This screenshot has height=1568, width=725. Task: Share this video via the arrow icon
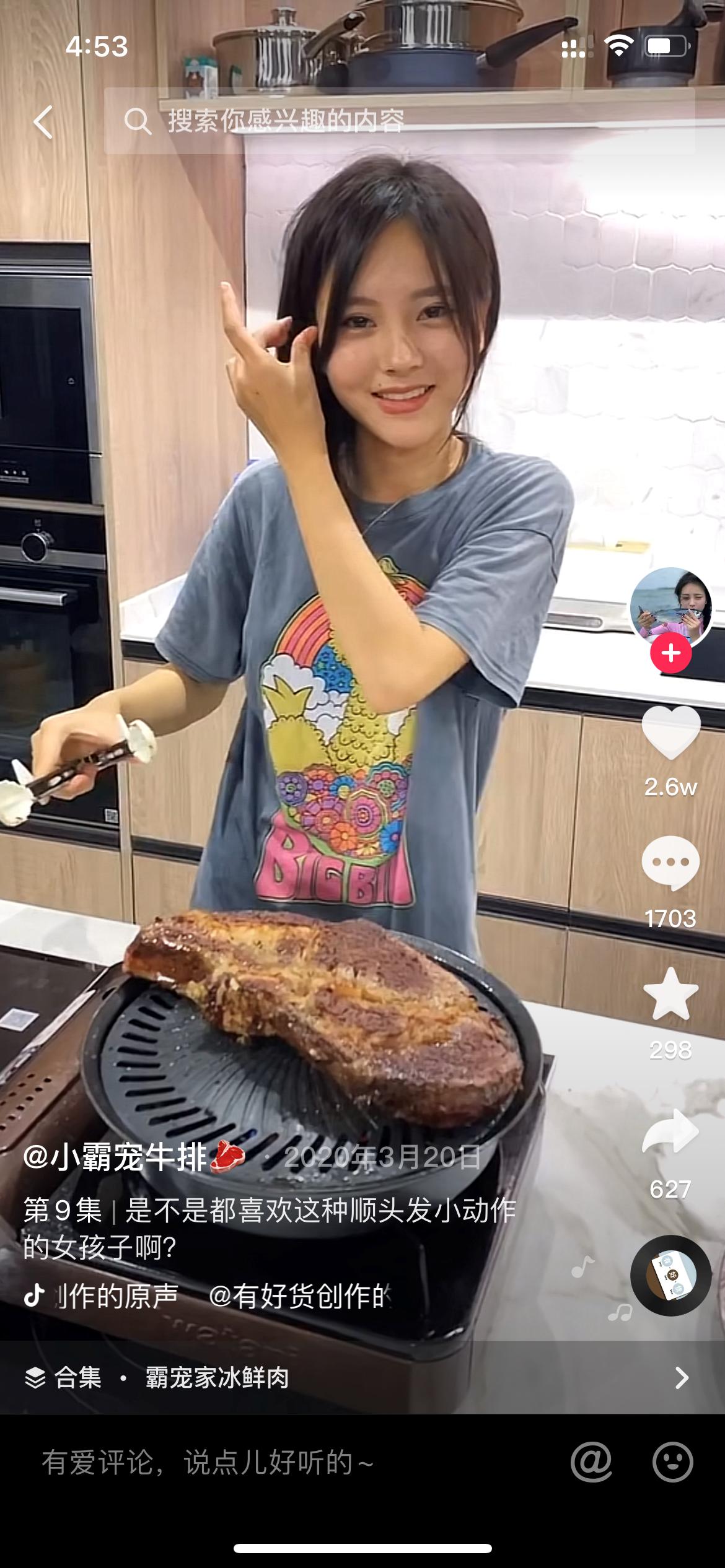[x=670, y=1132]
